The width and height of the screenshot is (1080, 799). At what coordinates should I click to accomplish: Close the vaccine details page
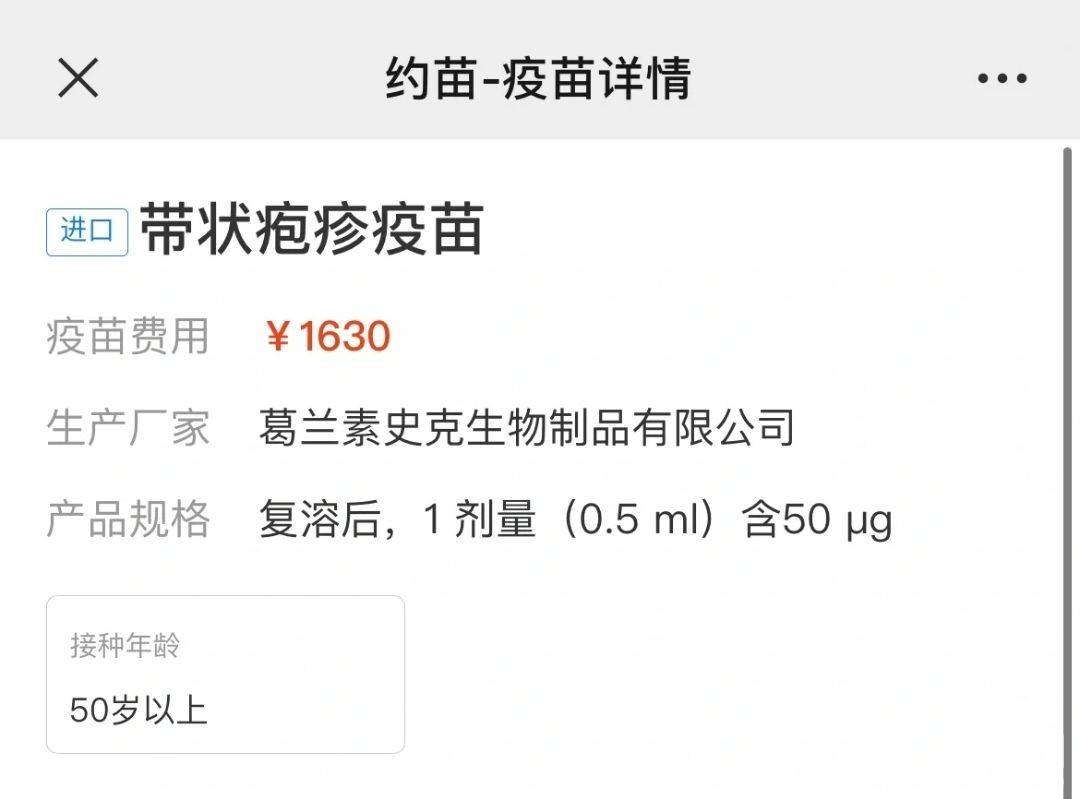click(x=78, y=78)
